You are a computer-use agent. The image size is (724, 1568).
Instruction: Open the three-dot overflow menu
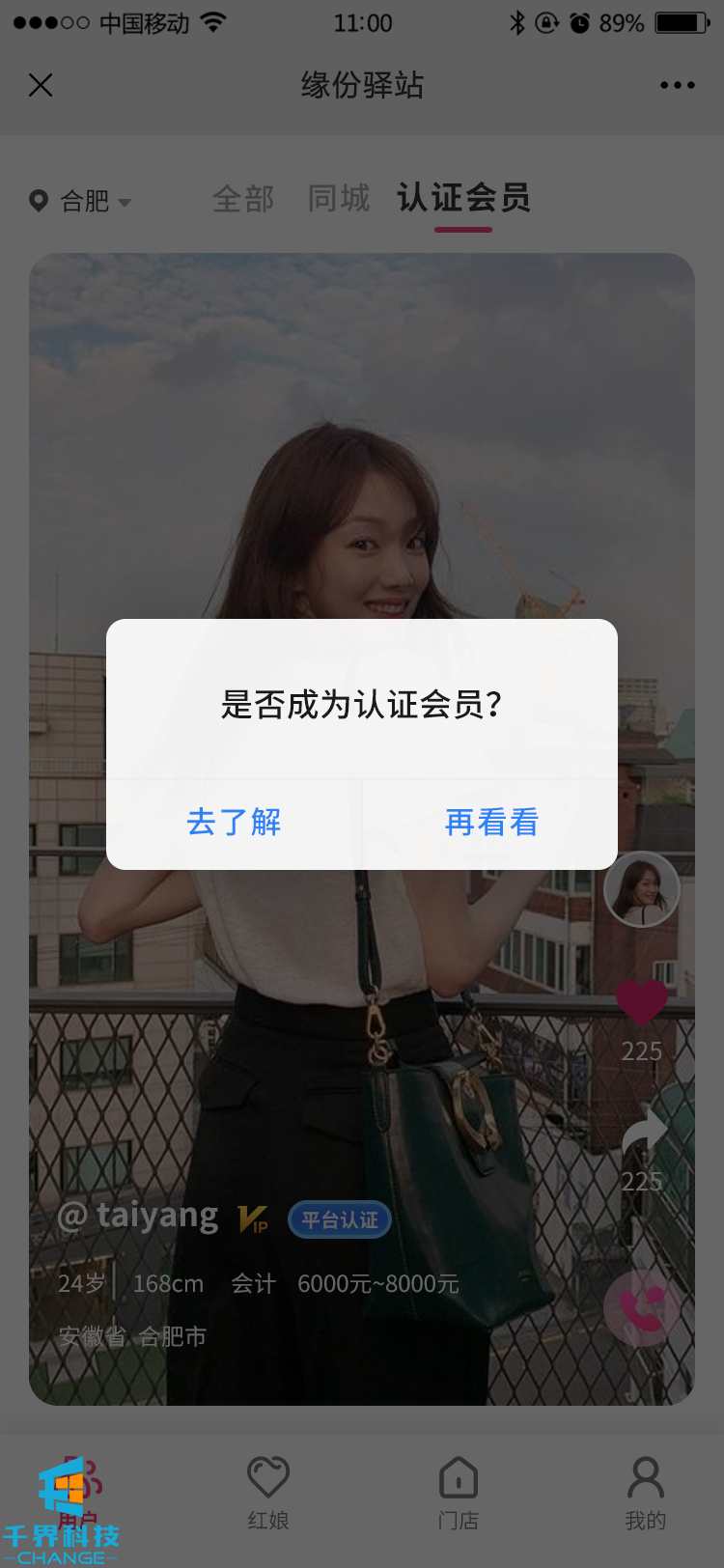(x=677, y=85)
